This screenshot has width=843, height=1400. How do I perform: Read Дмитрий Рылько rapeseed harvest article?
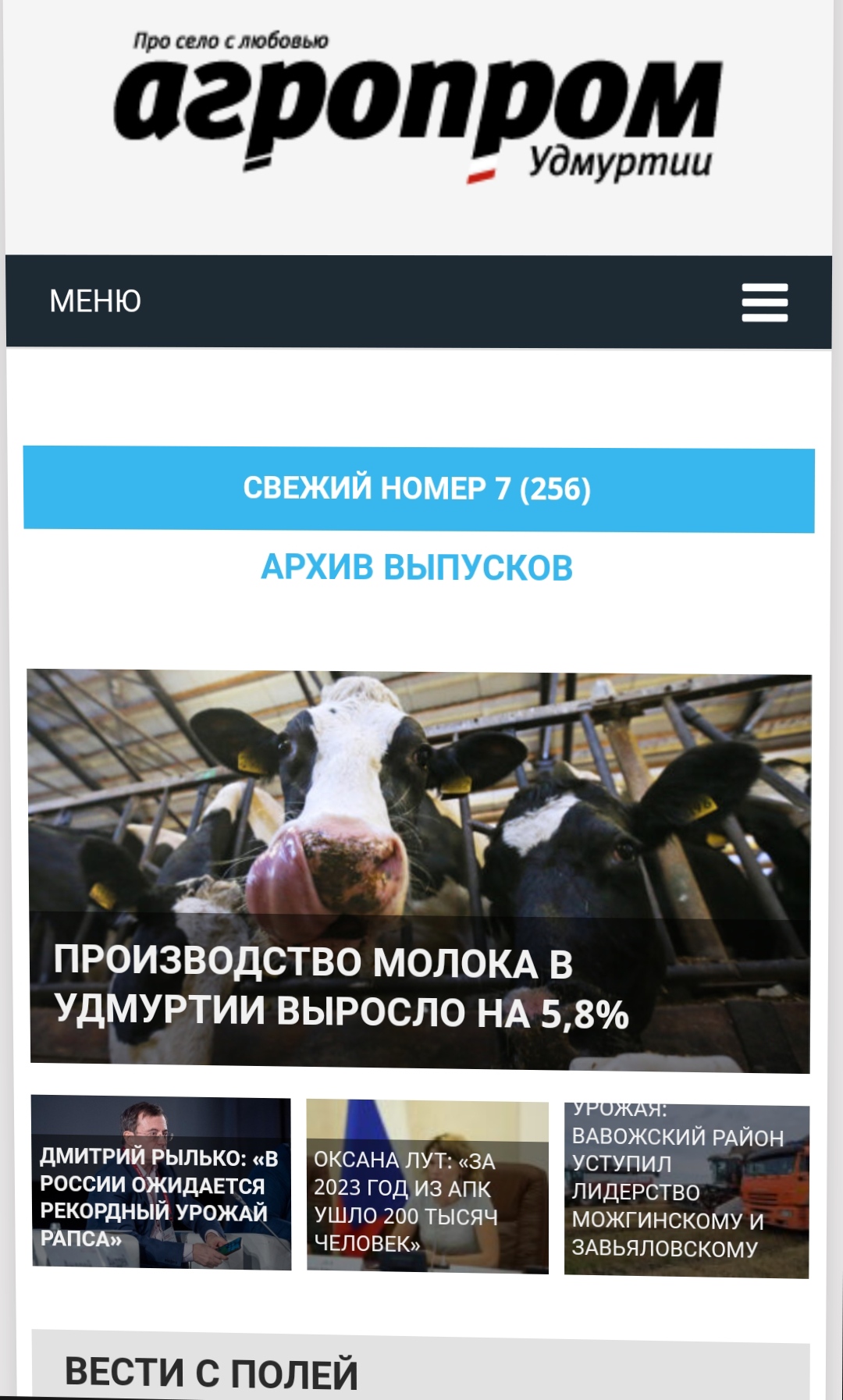point(161,1184)
